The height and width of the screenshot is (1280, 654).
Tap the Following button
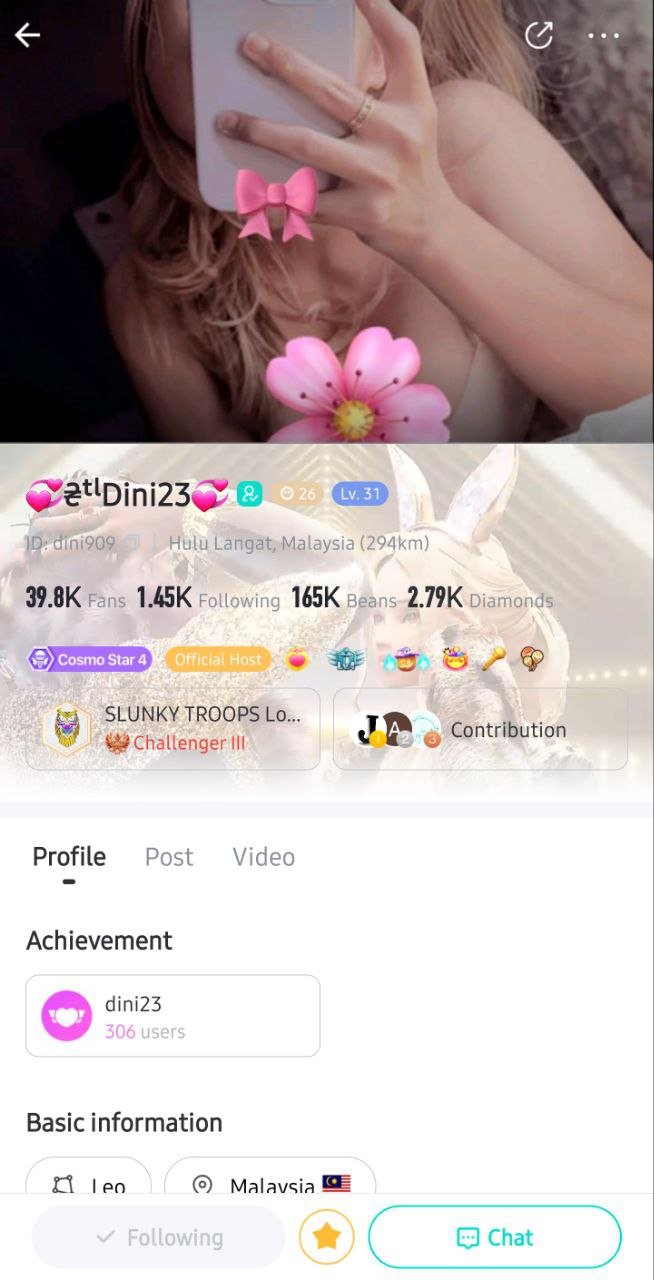click(159, 1237)
